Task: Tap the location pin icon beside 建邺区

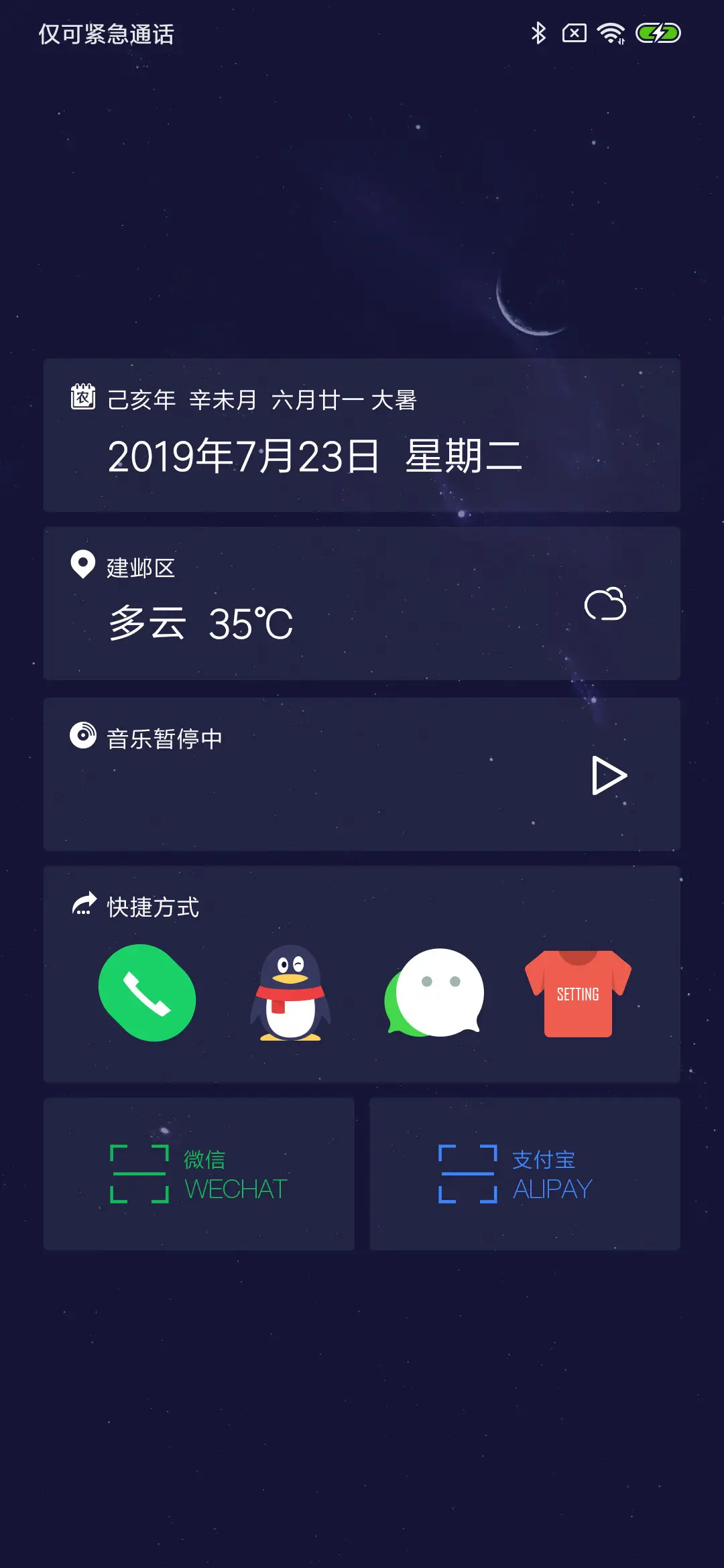Action: 81,566
